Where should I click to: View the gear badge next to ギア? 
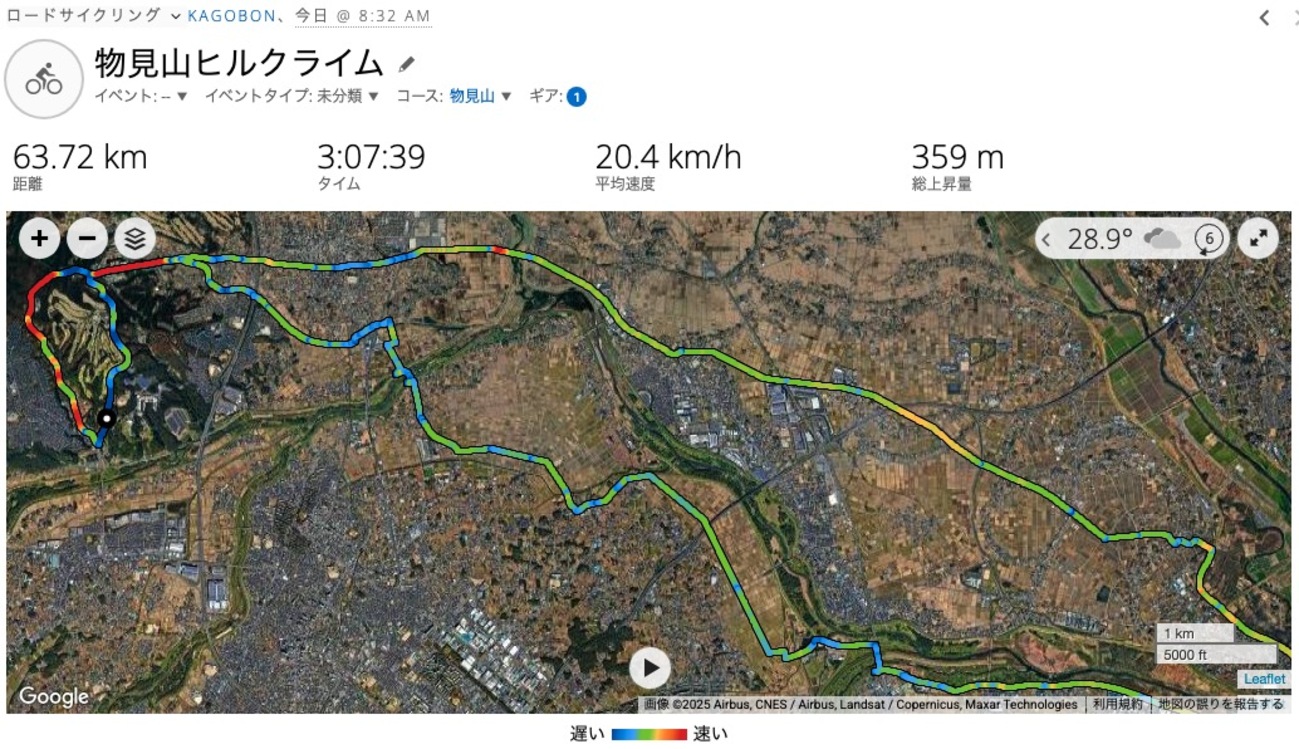pyautogui.click(x=576, y=97)
